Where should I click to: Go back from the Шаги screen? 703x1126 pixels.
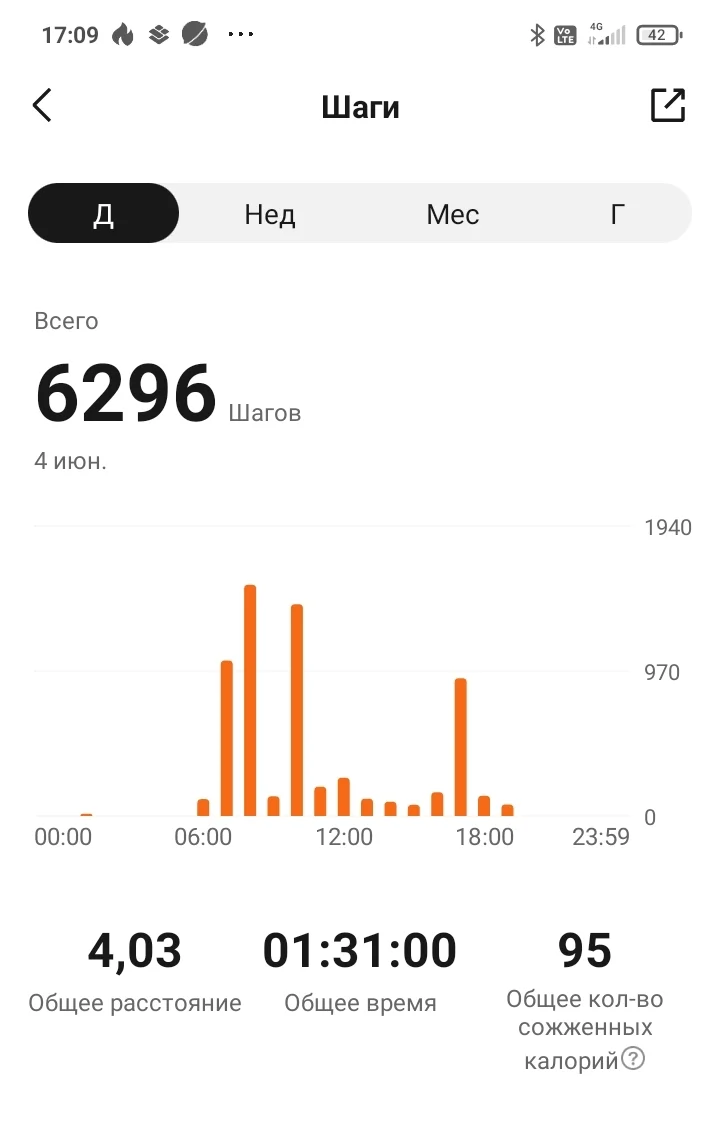pyautogui.click(x=42, y=105)
